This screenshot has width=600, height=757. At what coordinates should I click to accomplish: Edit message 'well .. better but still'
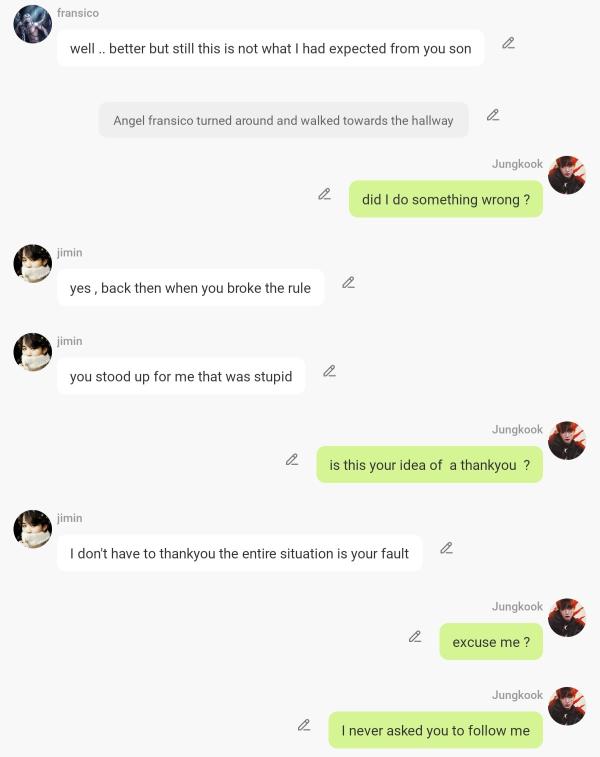pos(508,43)
